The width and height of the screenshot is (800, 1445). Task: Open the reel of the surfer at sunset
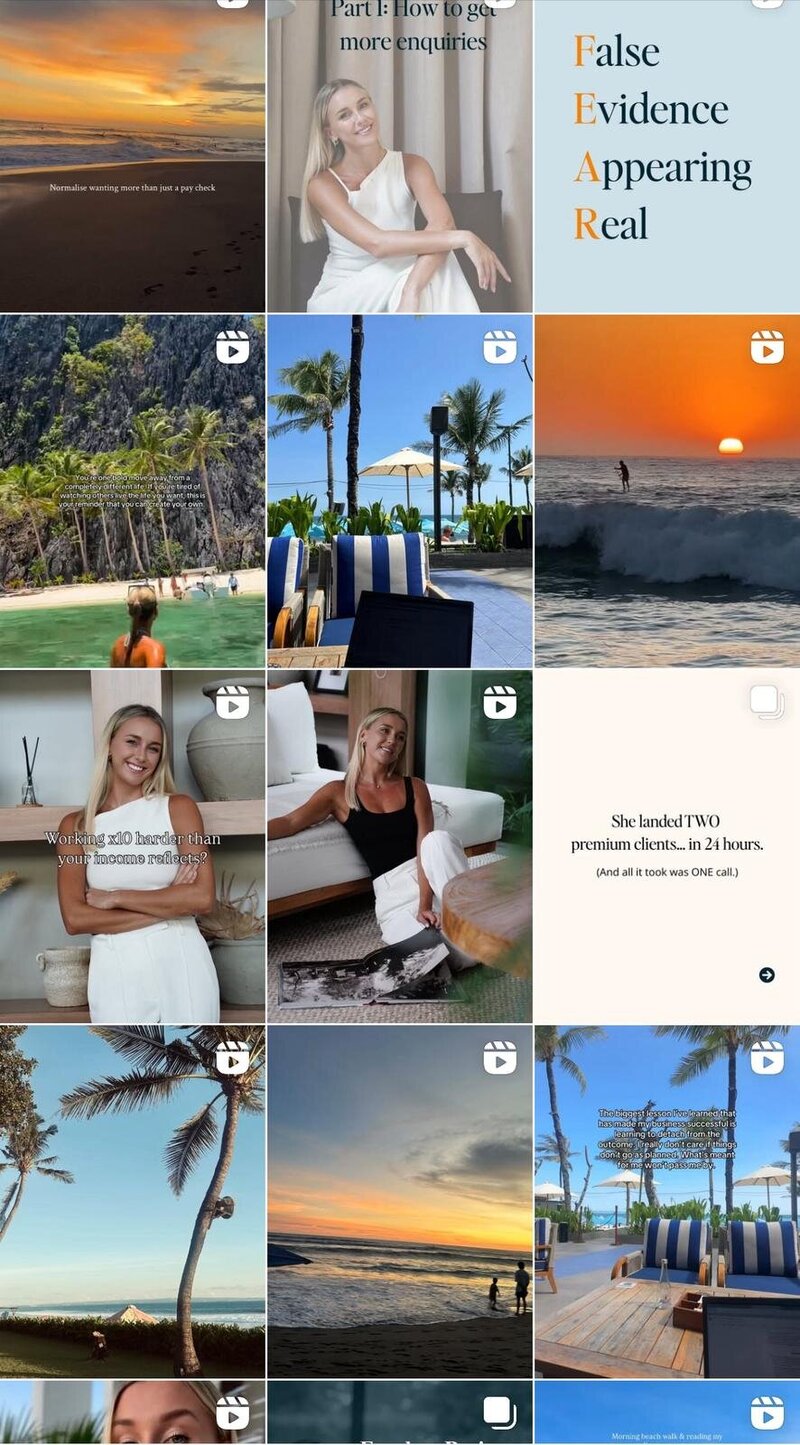click(667, 491)
